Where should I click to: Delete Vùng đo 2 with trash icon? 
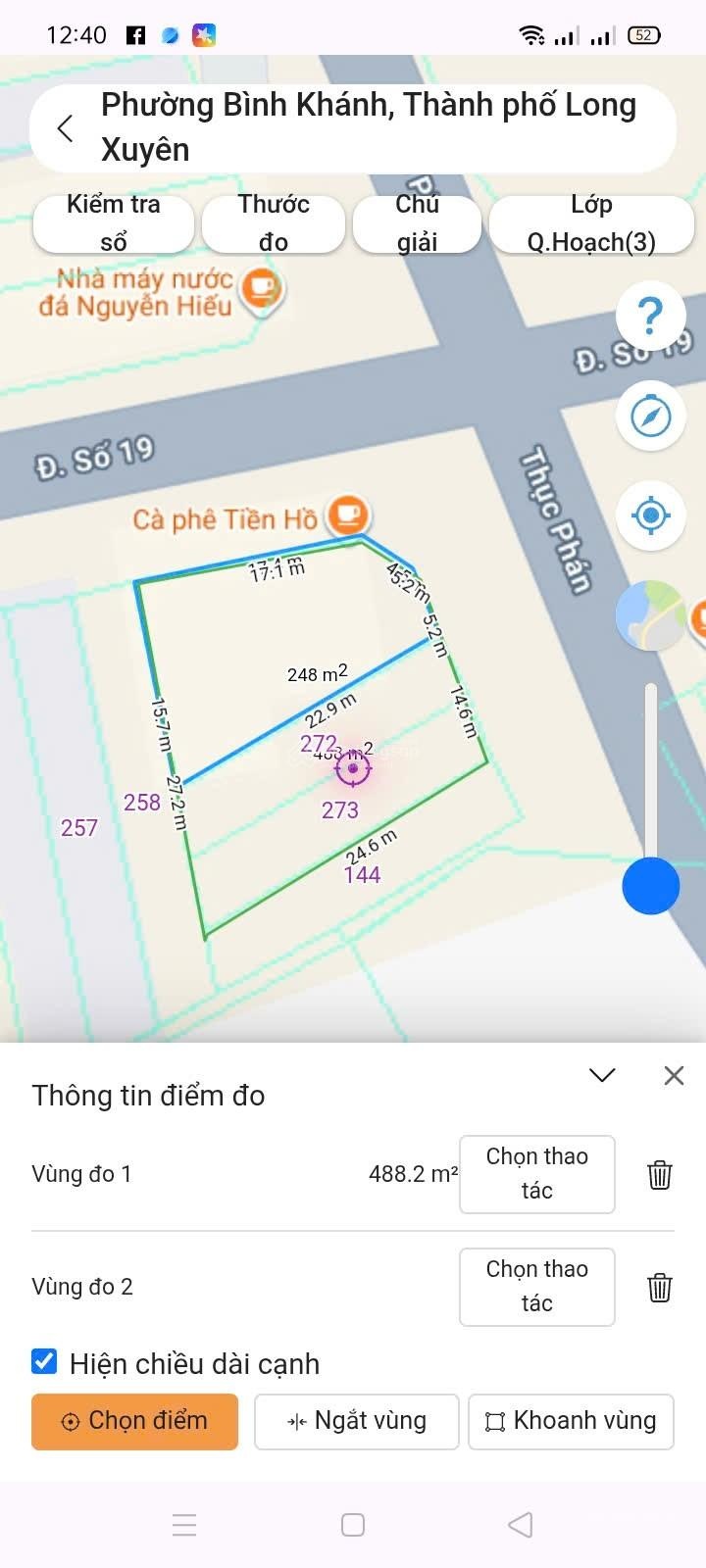pos(660,1287)
